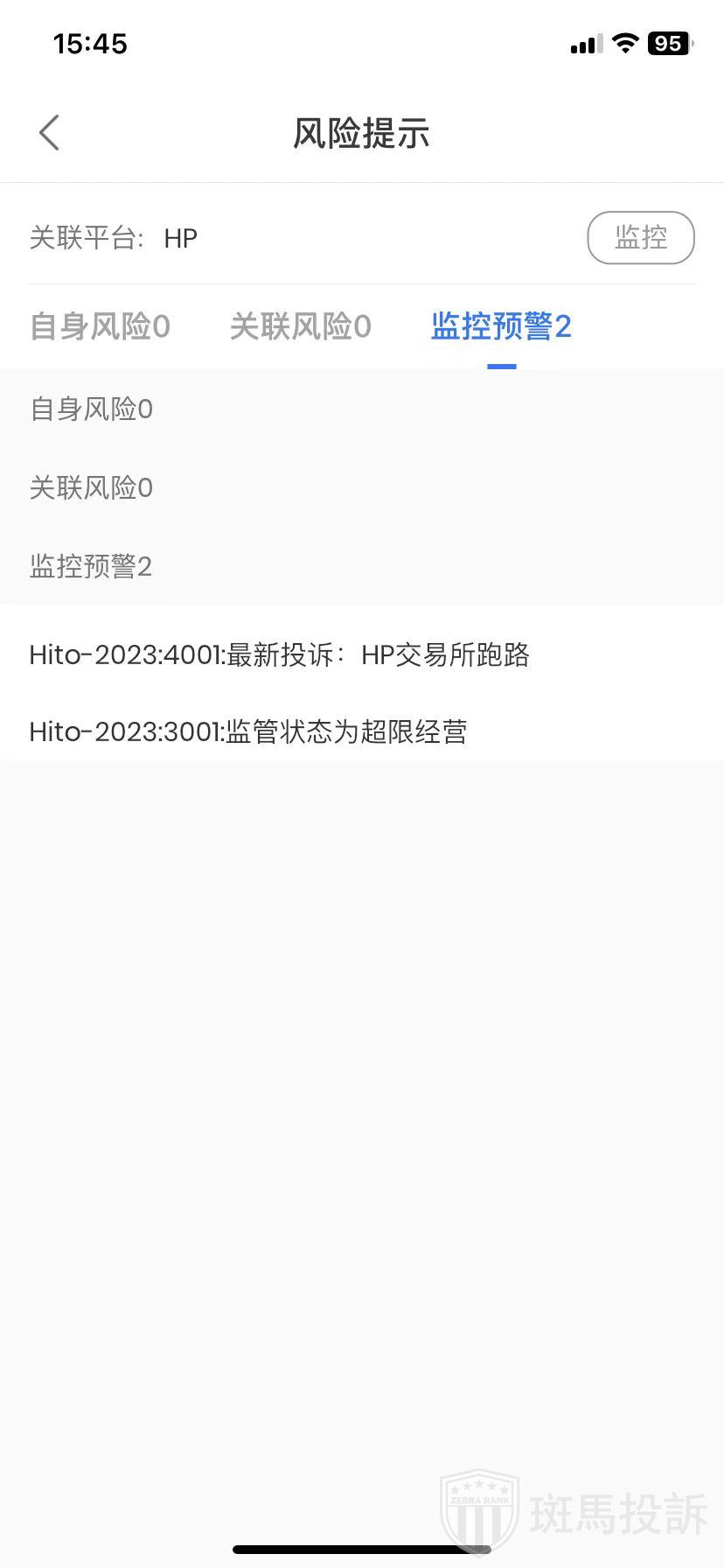Select the 监控预警2 tab
The width and height of the screenshot is (724, 1568).
tap(501, 327)
